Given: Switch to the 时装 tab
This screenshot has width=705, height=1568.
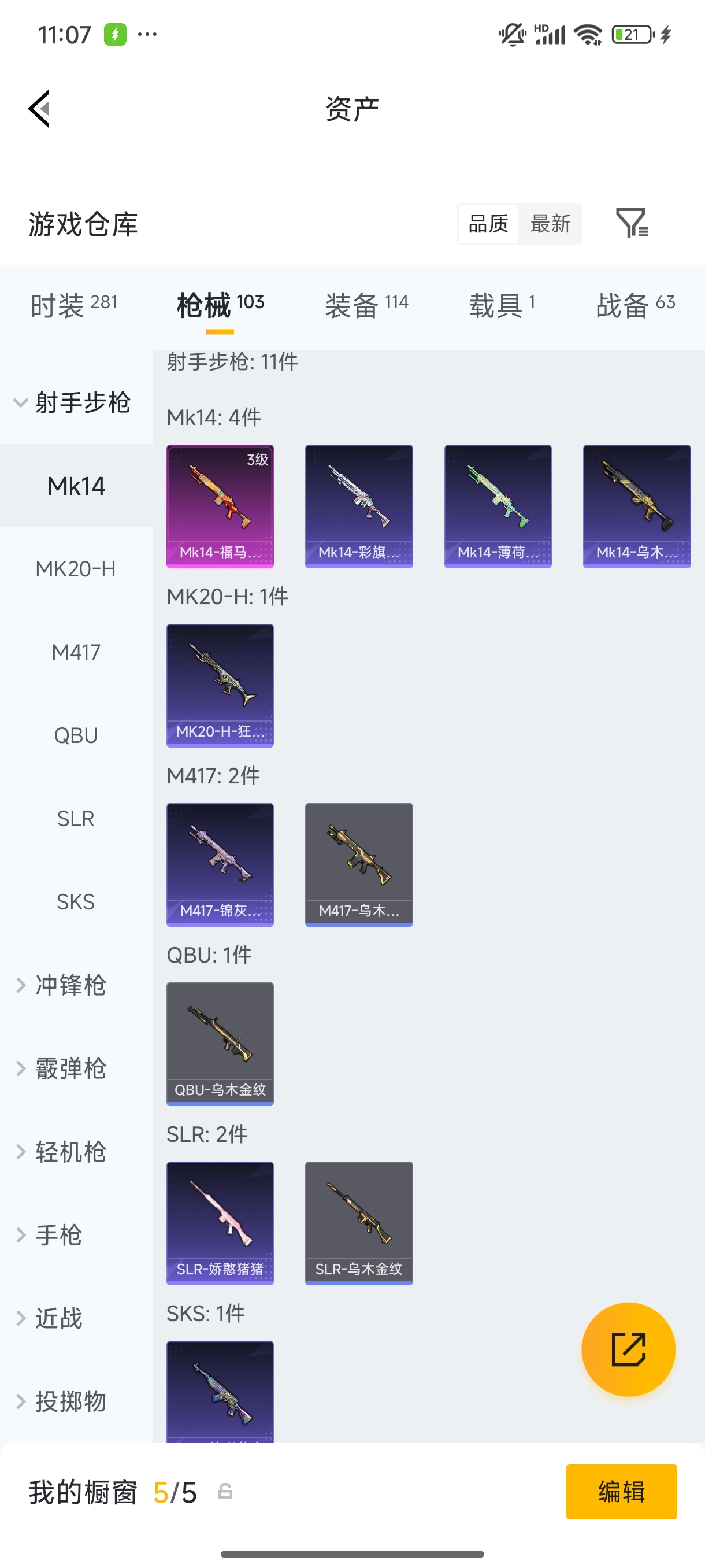Looking at the screenshot, I should [x=74, y=304].
